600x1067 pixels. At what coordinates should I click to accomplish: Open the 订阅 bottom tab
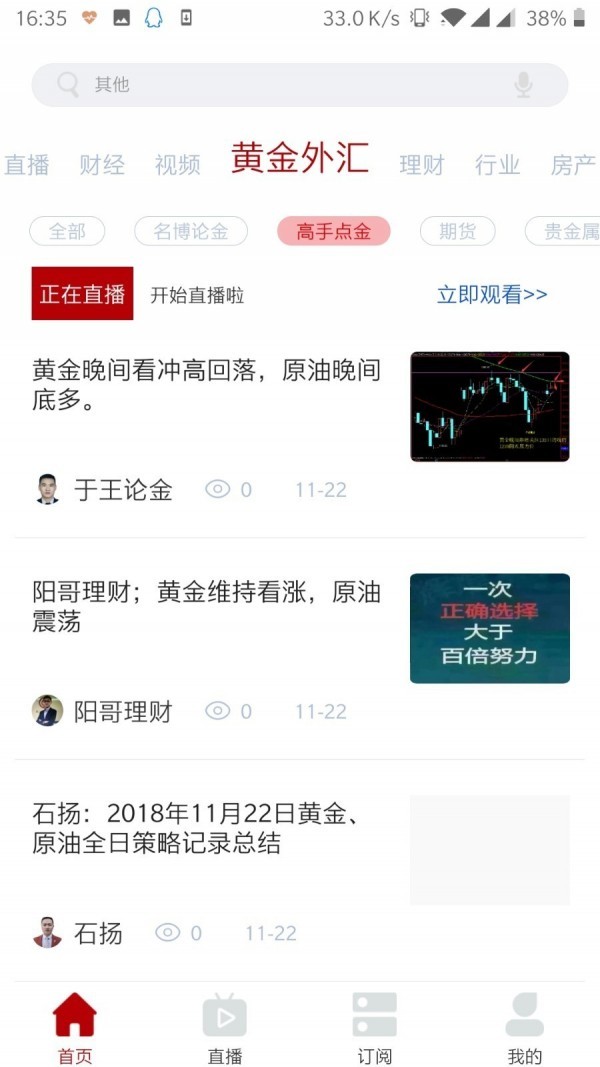pyautogui.click(x=375, y=1028)
